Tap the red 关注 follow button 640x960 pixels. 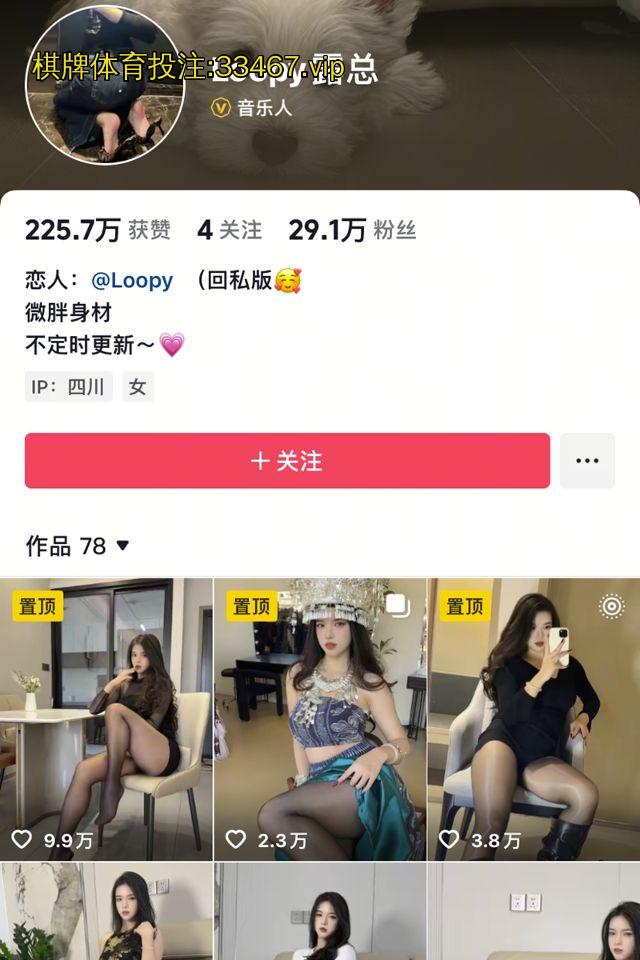[287, 461]
